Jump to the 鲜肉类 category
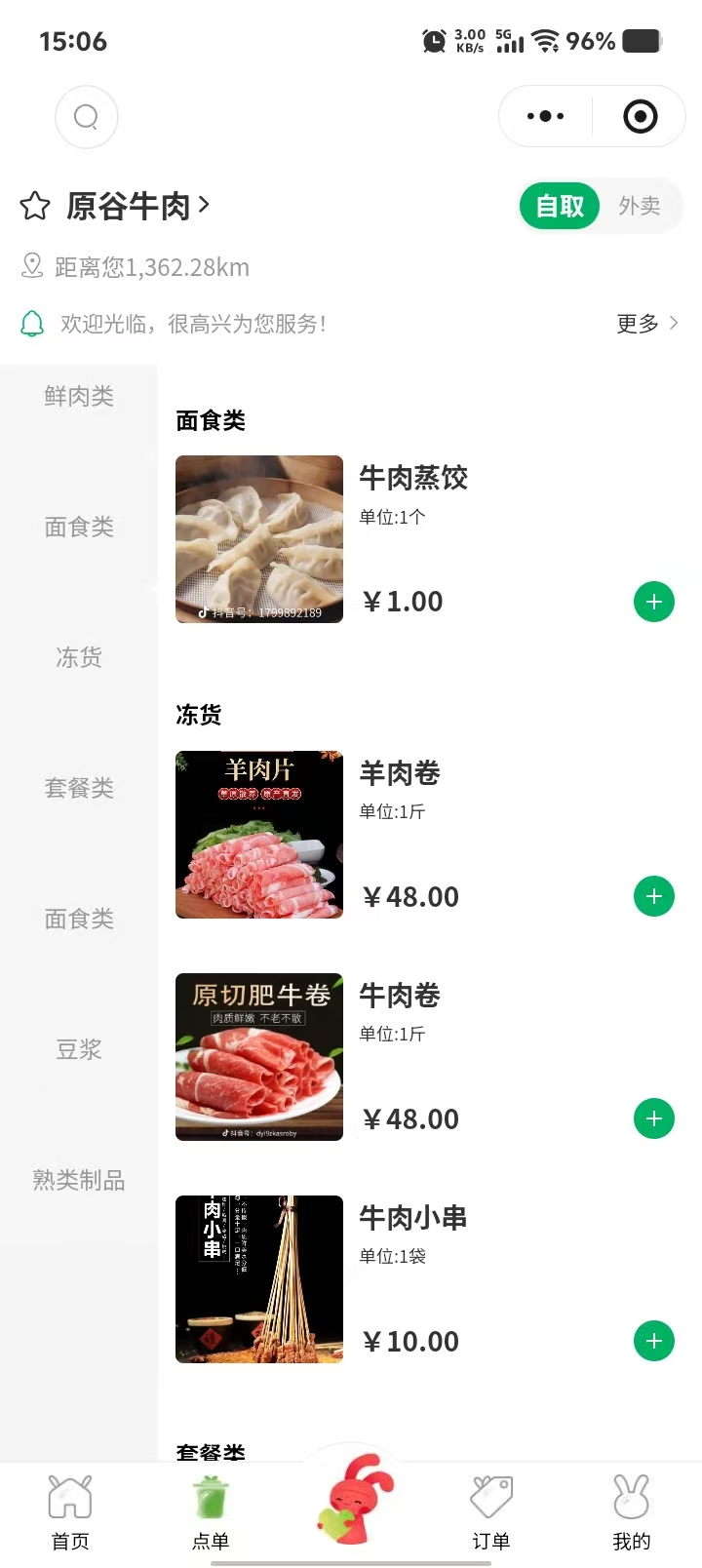This screenshot has height=1568, width=702. (x=79, y=396)
